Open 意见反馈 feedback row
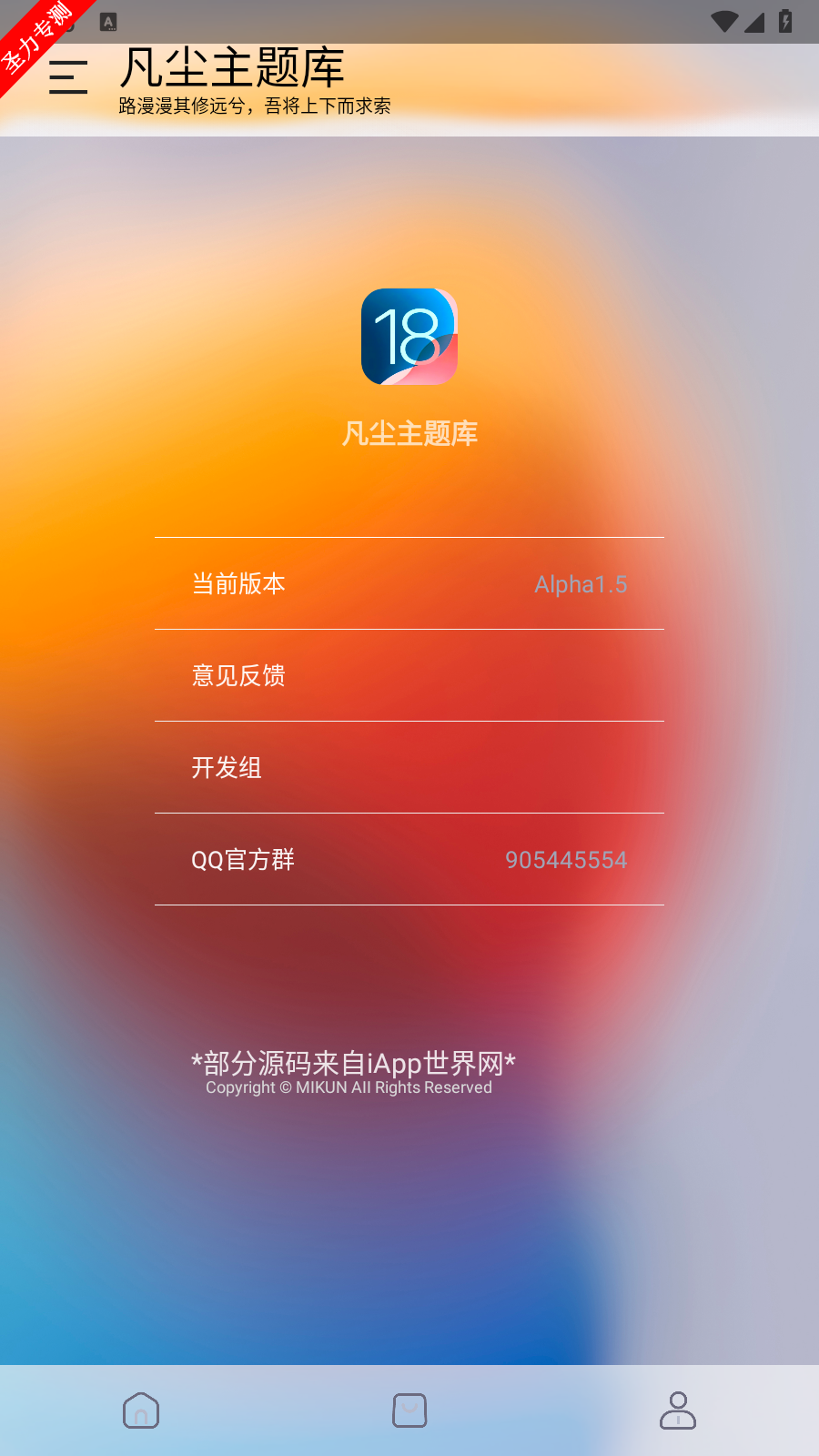Image resolution: width=819 pixels, height=1456 pixels. (409, 675)
